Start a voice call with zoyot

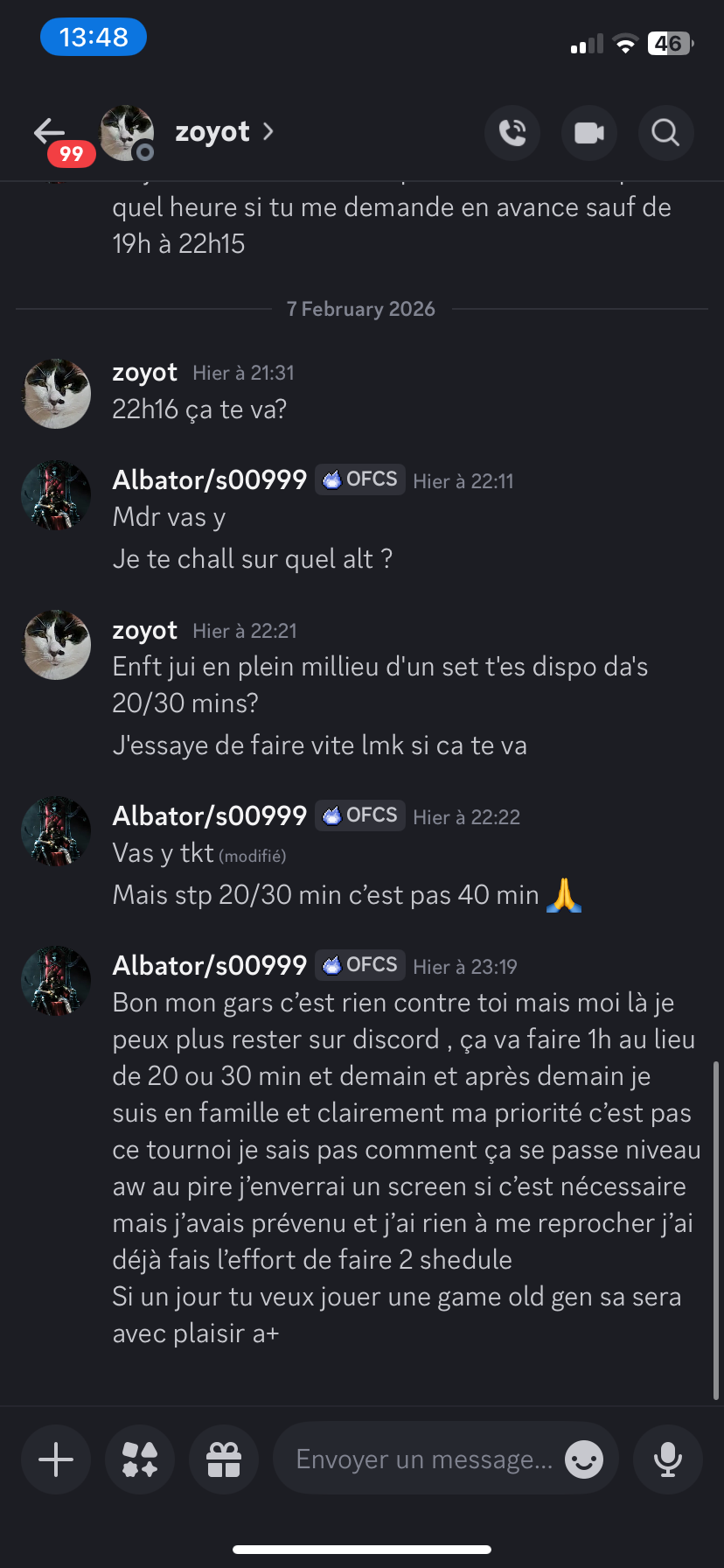tap(512, 133)
